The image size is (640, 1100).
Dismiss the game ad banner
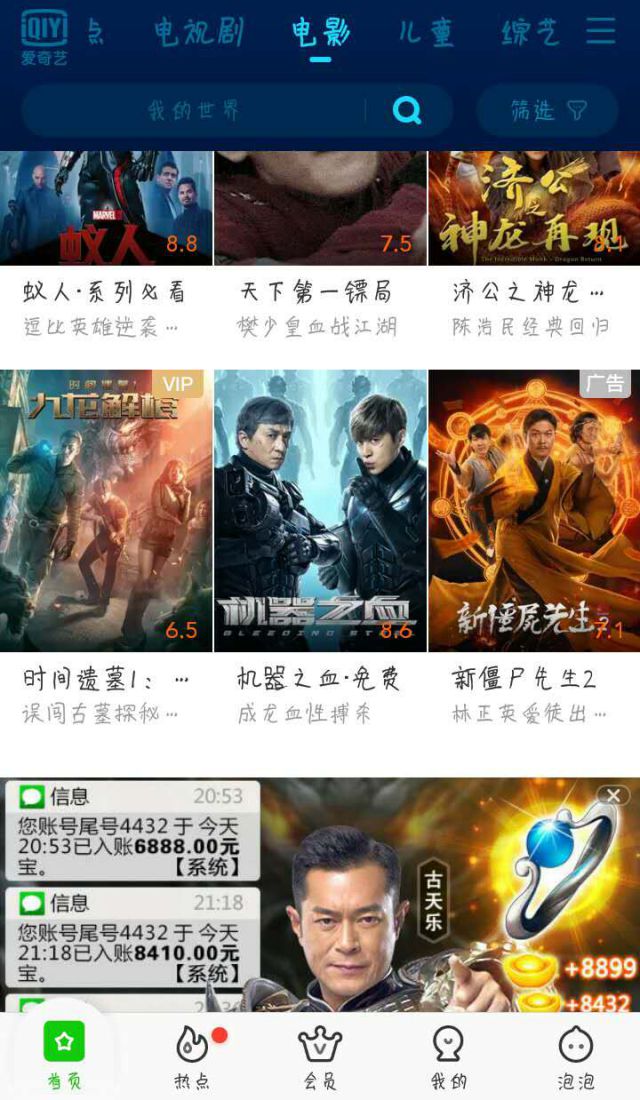[x=612, y=795]
